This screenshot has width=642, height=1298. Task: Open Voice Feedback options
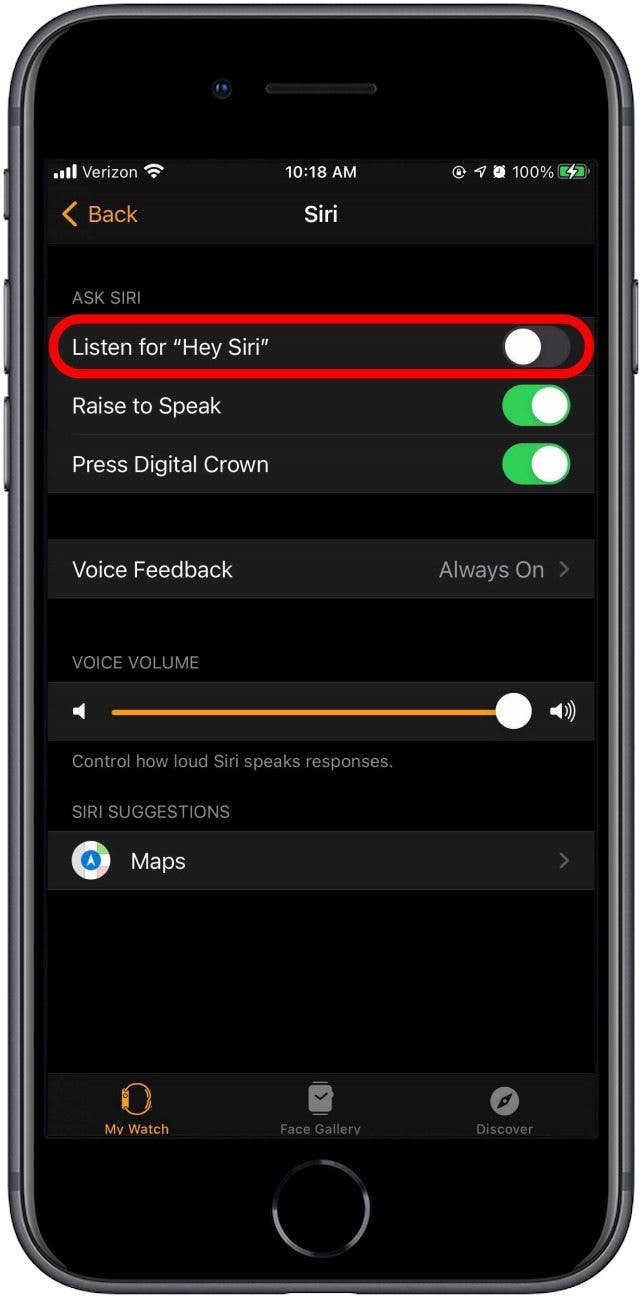click(x=321, y=570)
